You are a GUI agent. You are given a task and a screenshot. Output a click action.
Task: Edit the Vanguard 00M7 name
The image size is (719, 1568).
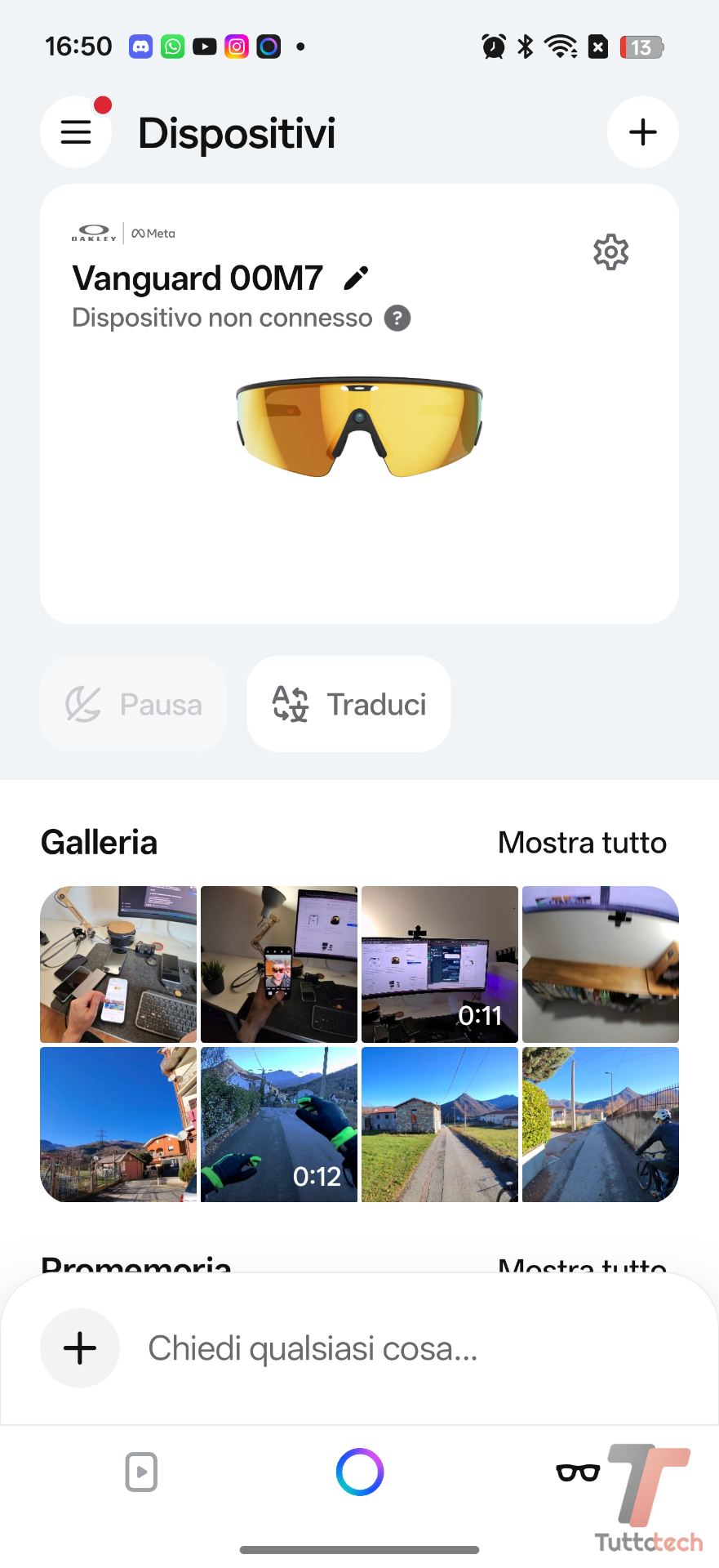tap(356, 278)
